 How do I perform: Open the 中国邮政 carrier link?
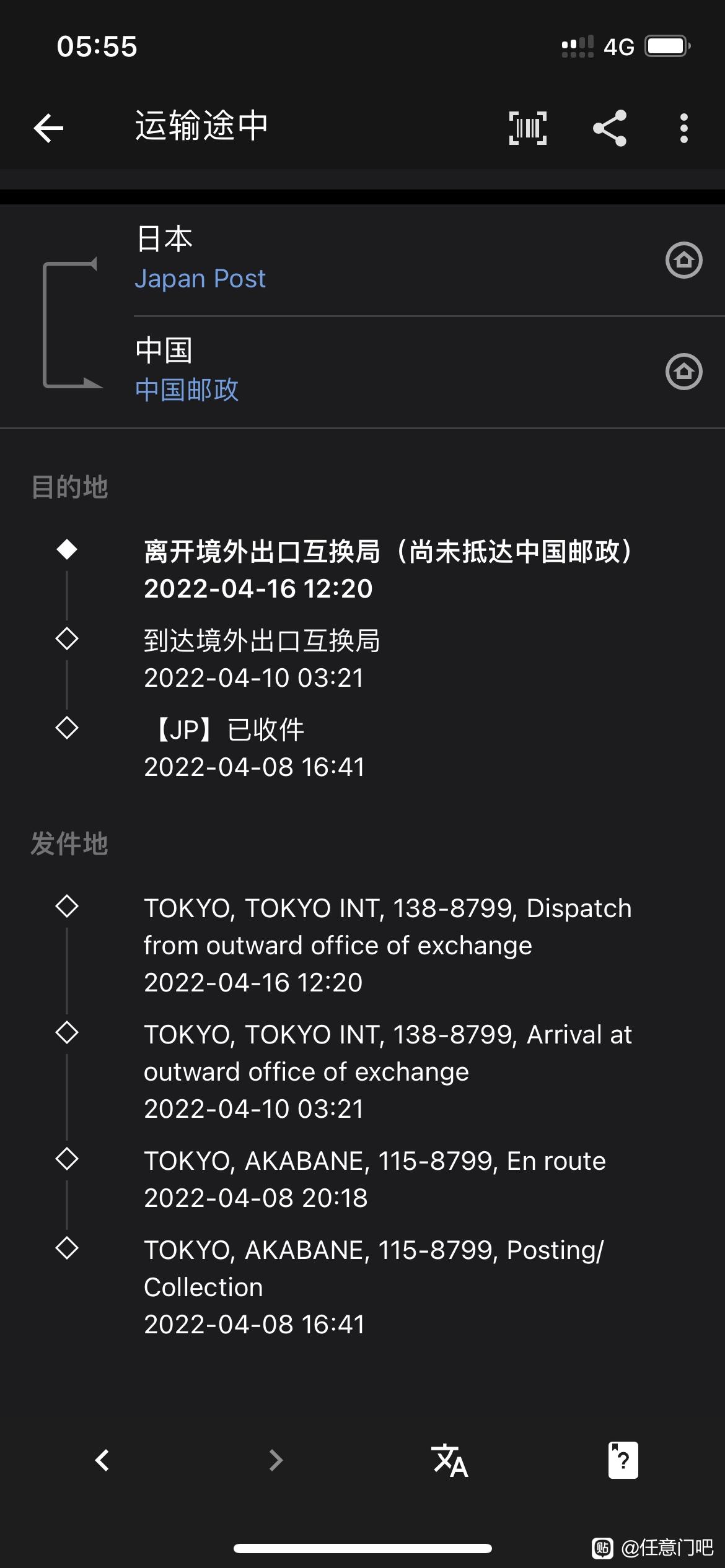(187, 390)
